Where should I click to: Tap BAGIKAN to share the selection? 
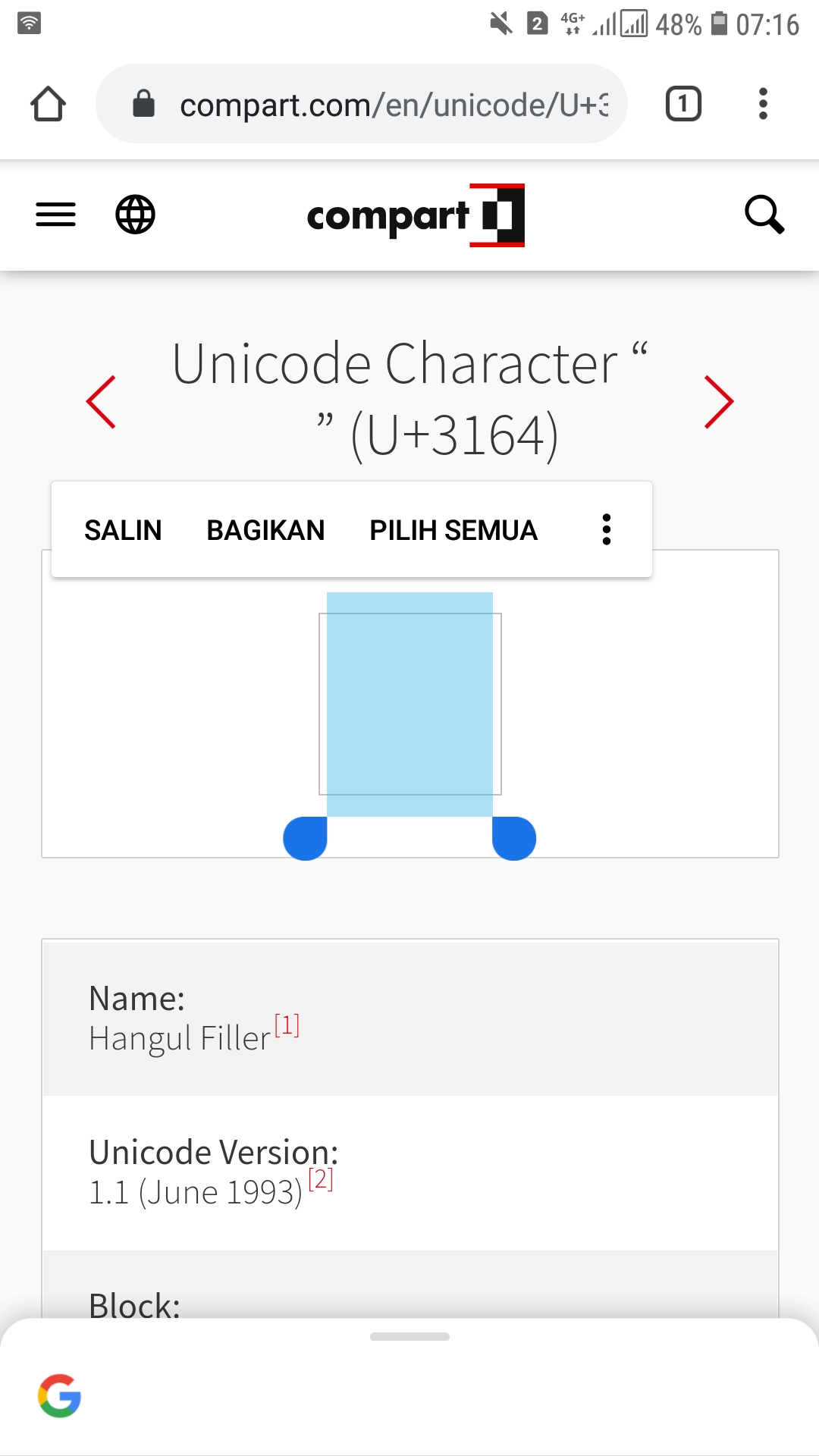[x=265, y=530]
